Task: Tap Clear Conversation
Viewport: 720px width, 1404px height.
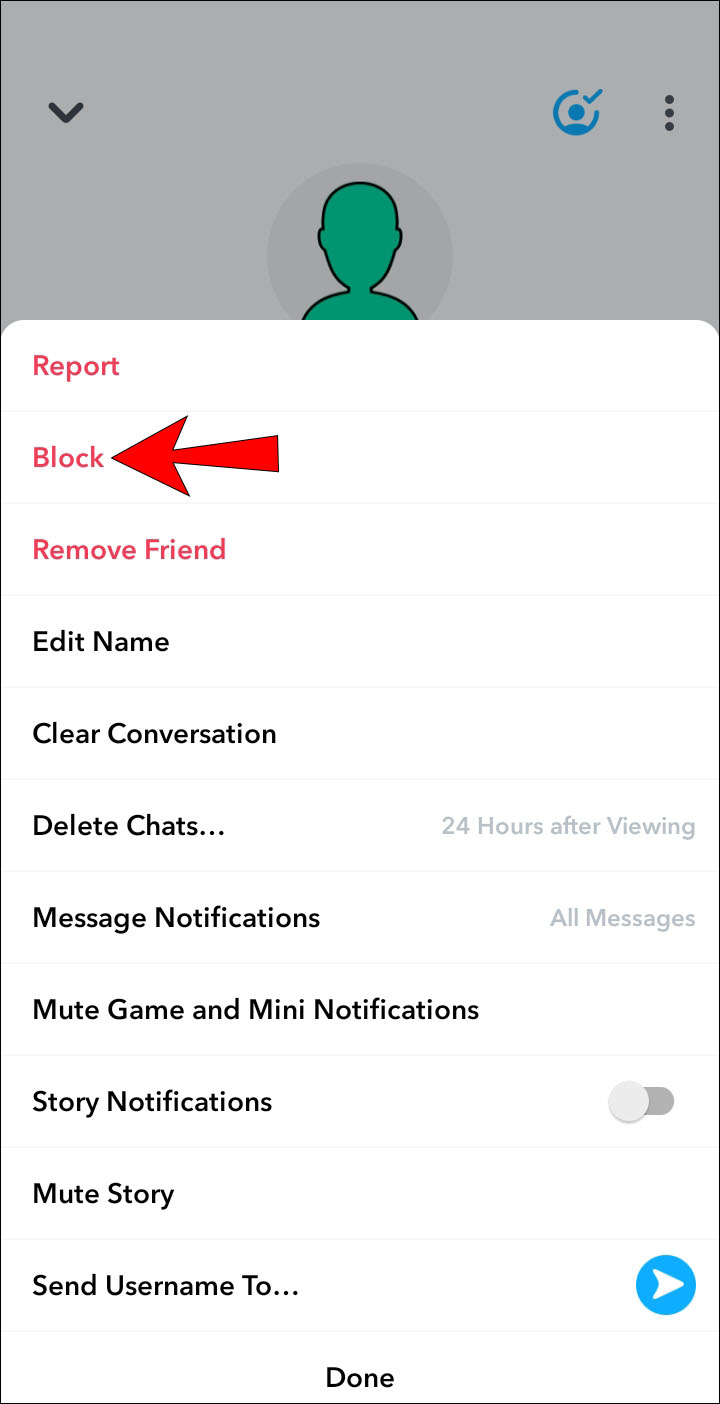Action: [x=154, y=734]
